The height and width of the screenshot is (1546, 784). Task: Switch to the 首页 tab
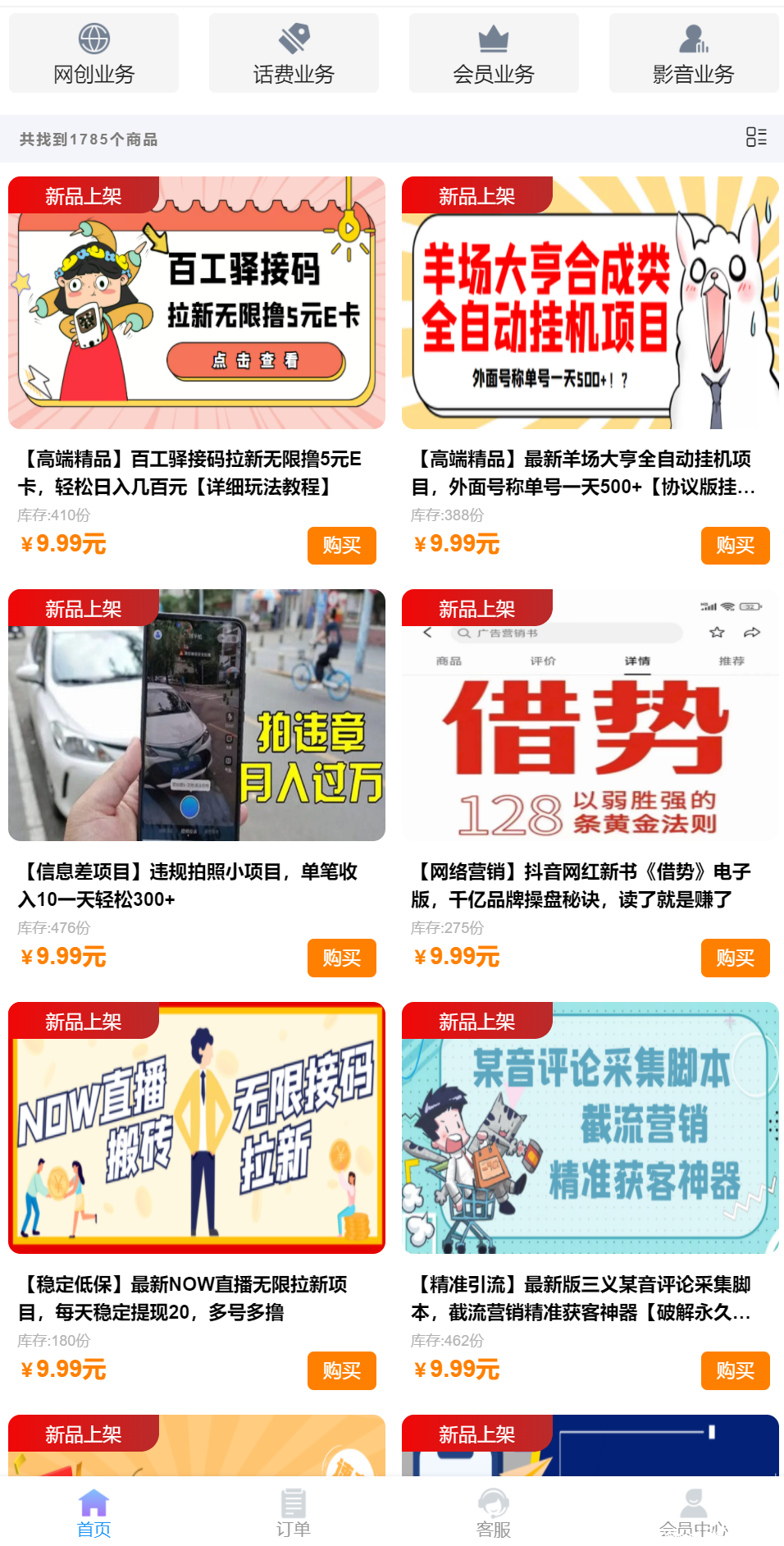click(x=94, y=1510)
